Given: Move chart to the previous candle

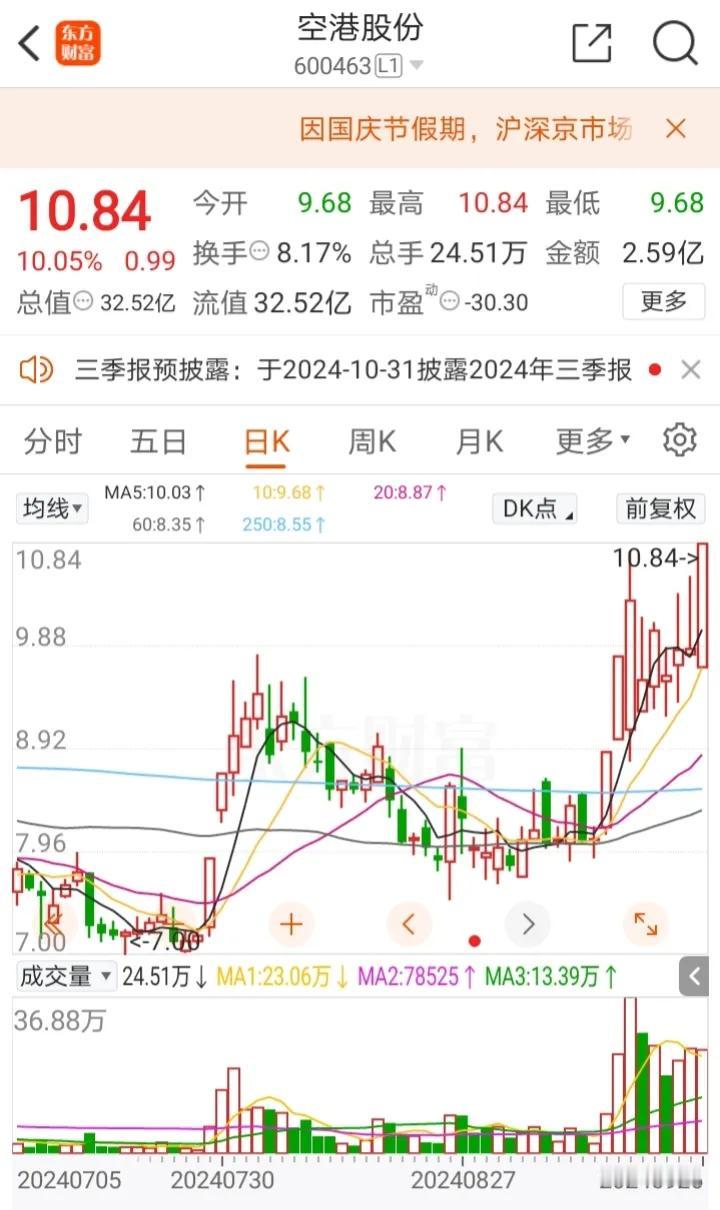Looking at the screenshot, I should [x=408, y=923].
